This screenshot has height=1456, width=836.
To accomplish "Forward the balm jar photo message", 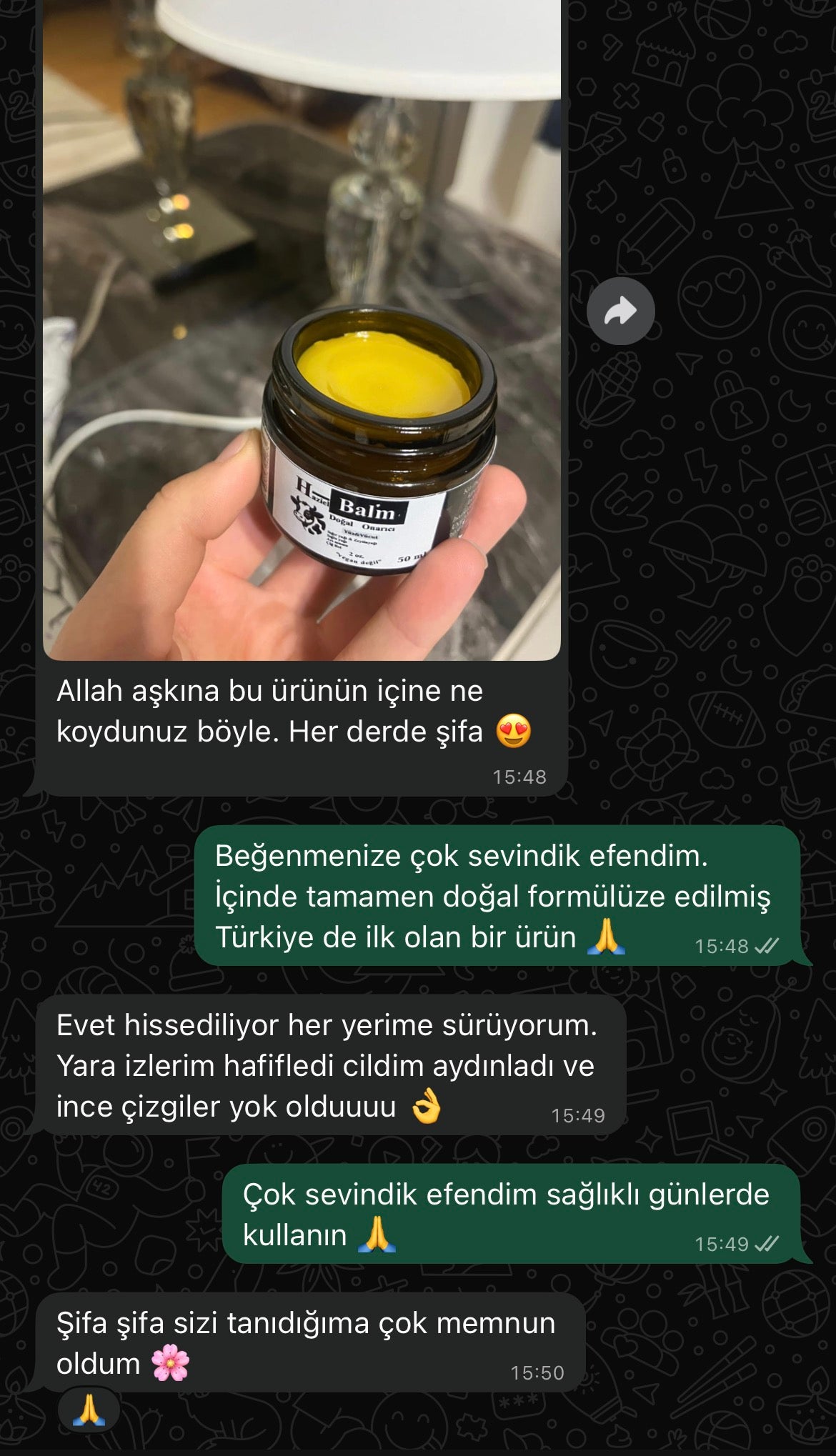I will (x=620, y=311).
